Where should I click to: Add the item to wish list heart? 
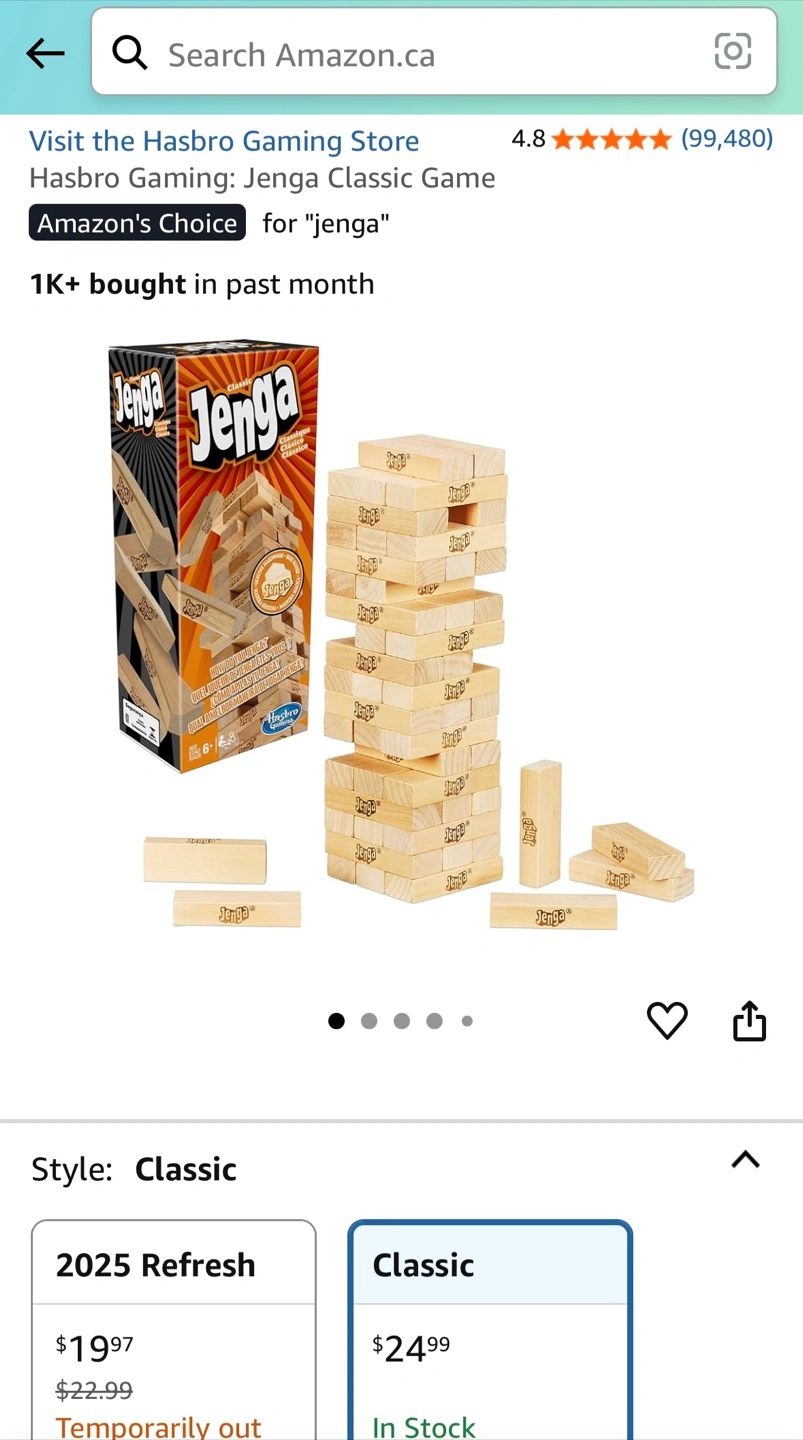tap(667, 1020)
